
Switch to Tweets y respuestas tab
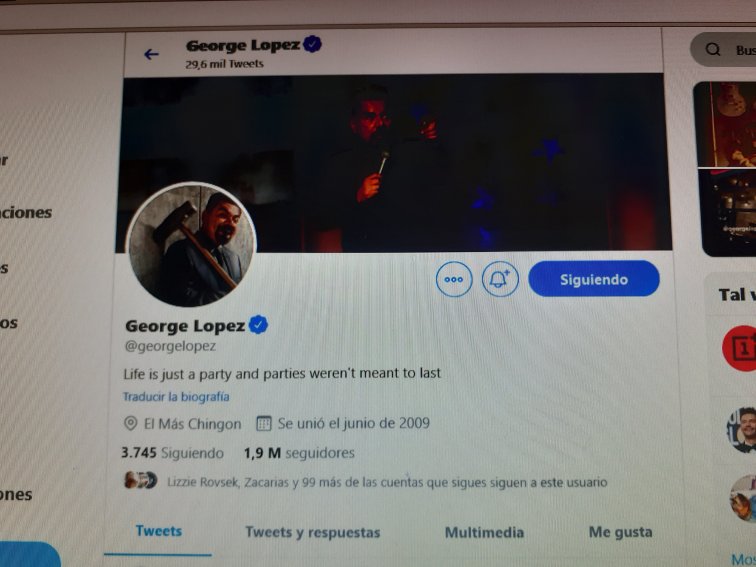pos(313,532)
